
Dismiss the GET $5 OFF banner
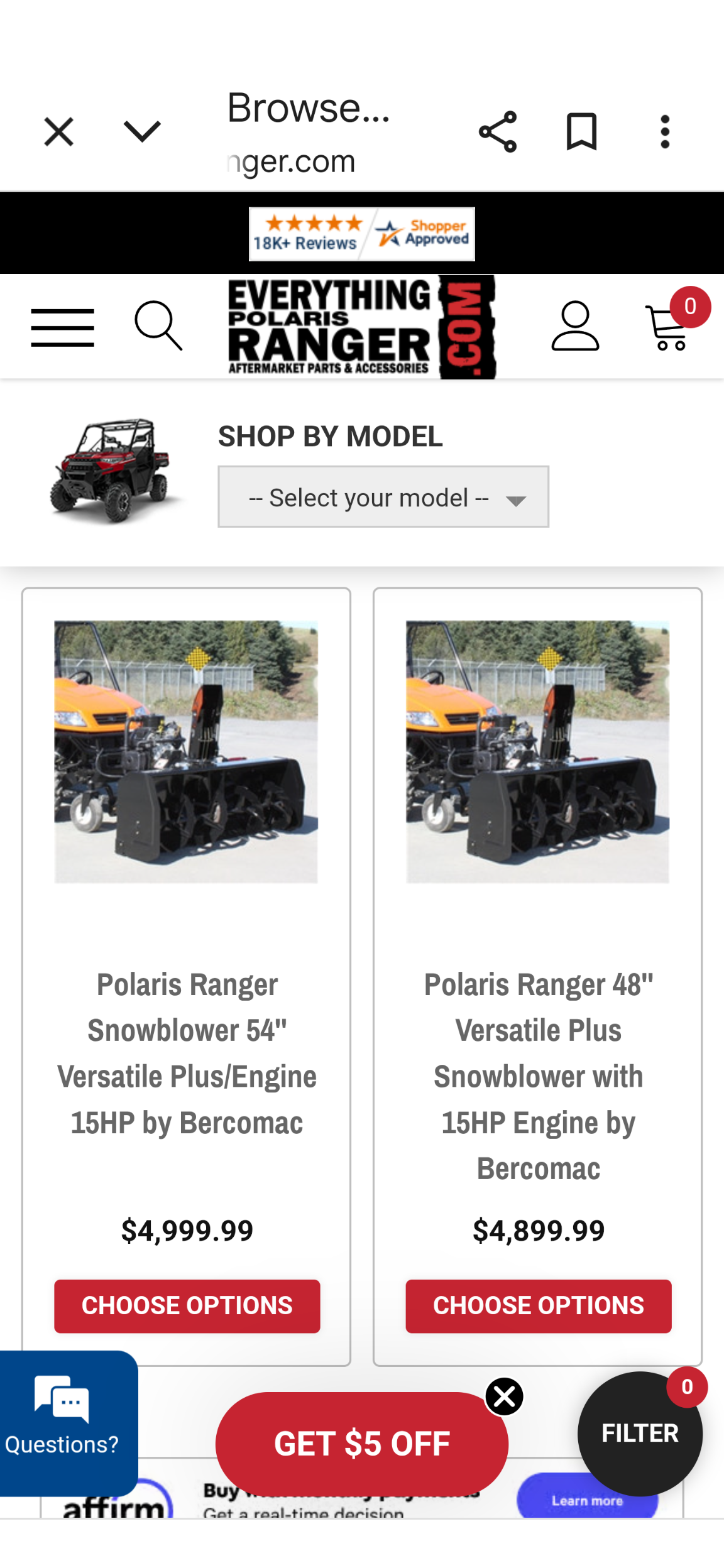coord(504,1396)
